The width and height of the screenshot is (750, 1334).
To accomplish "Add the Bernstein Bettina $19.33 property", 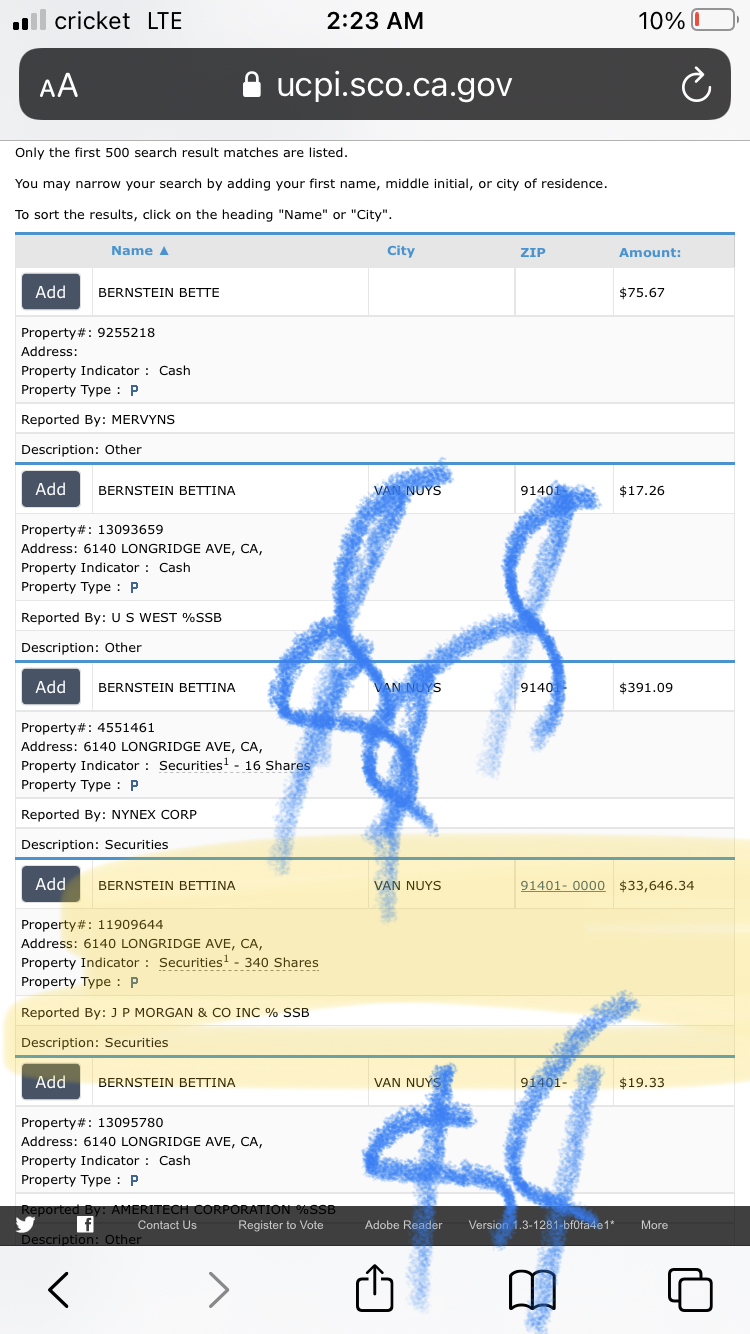I will pos(51,1082).
